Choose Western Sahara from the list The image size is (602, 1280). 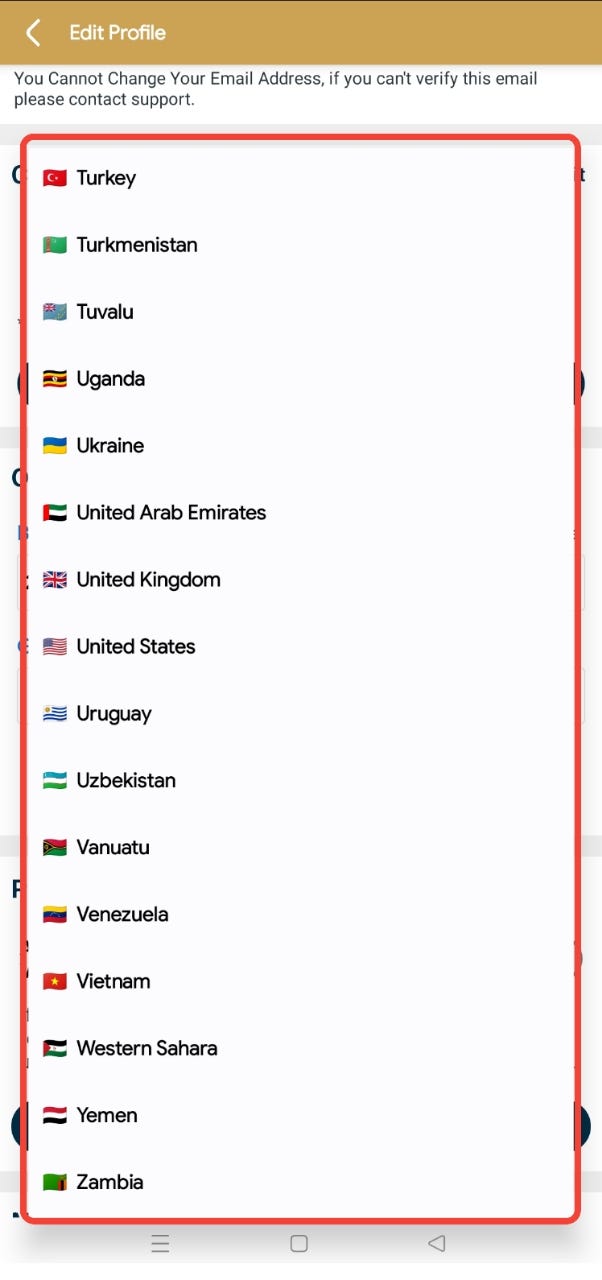click(x=146, y=1049)
